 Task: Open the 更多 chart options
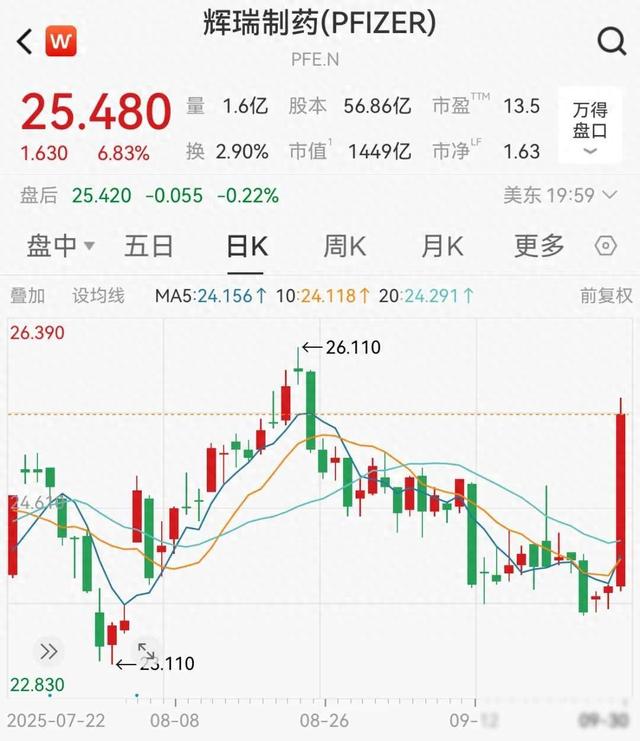pos(539,245)
